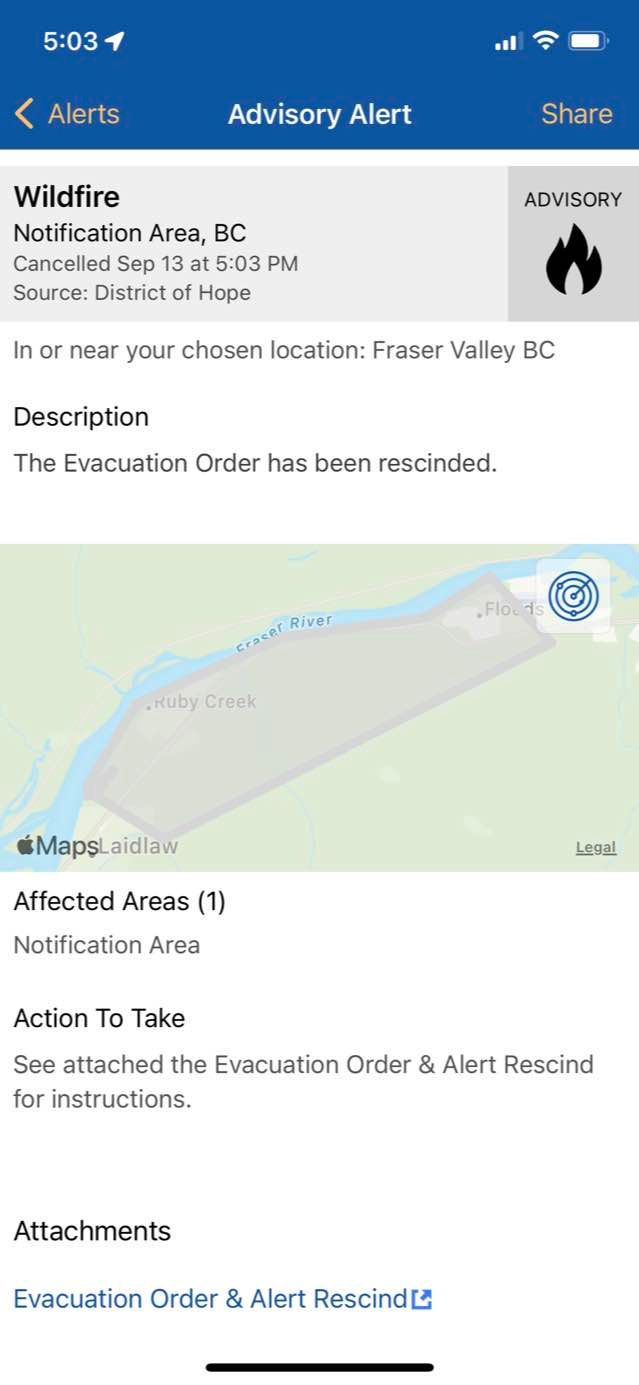Open the Evacuation Order & Alert Rescind attachment
The width and height of the screenshot is (639, 1385).
222,1299
